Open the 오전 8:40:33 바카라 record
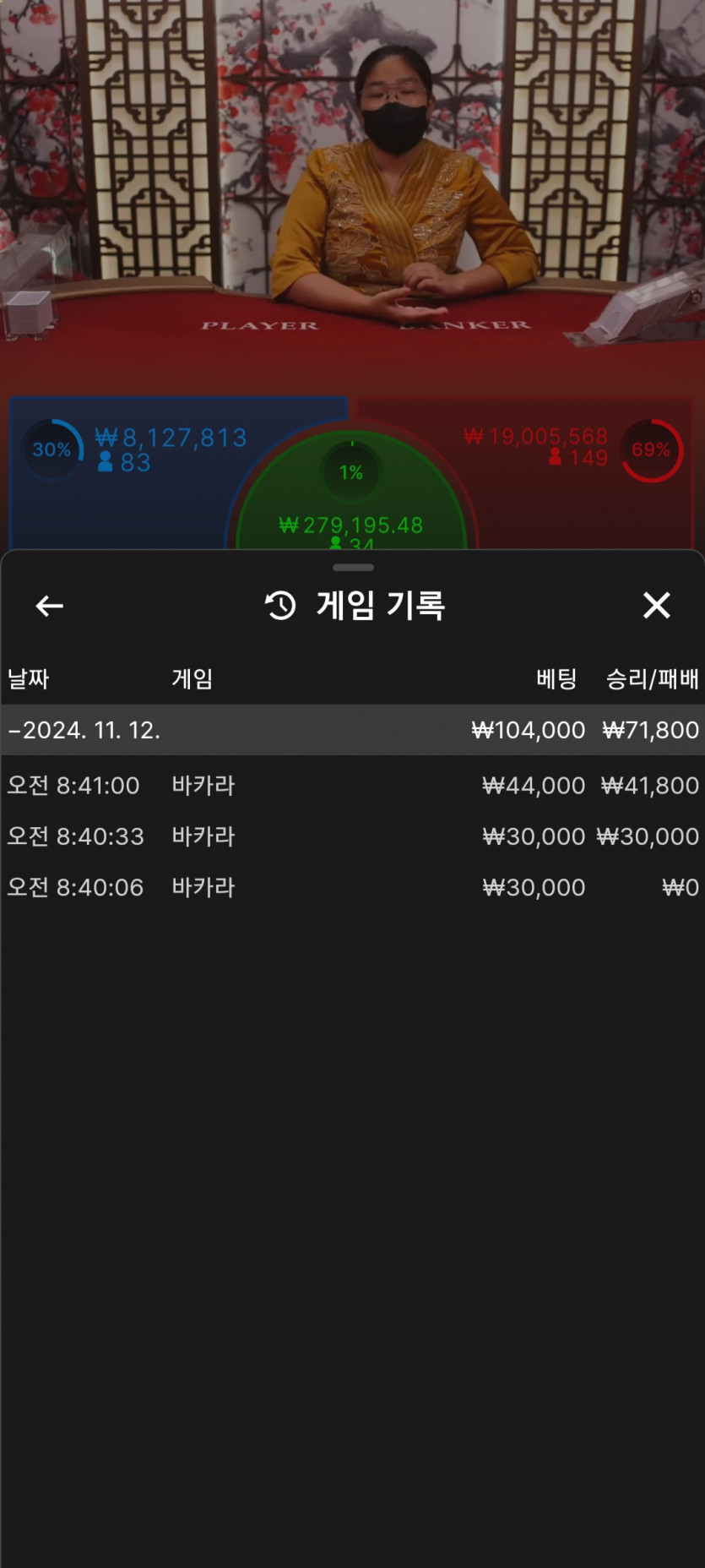This screenshot has height=1568, width=705. tap(353, 836)
